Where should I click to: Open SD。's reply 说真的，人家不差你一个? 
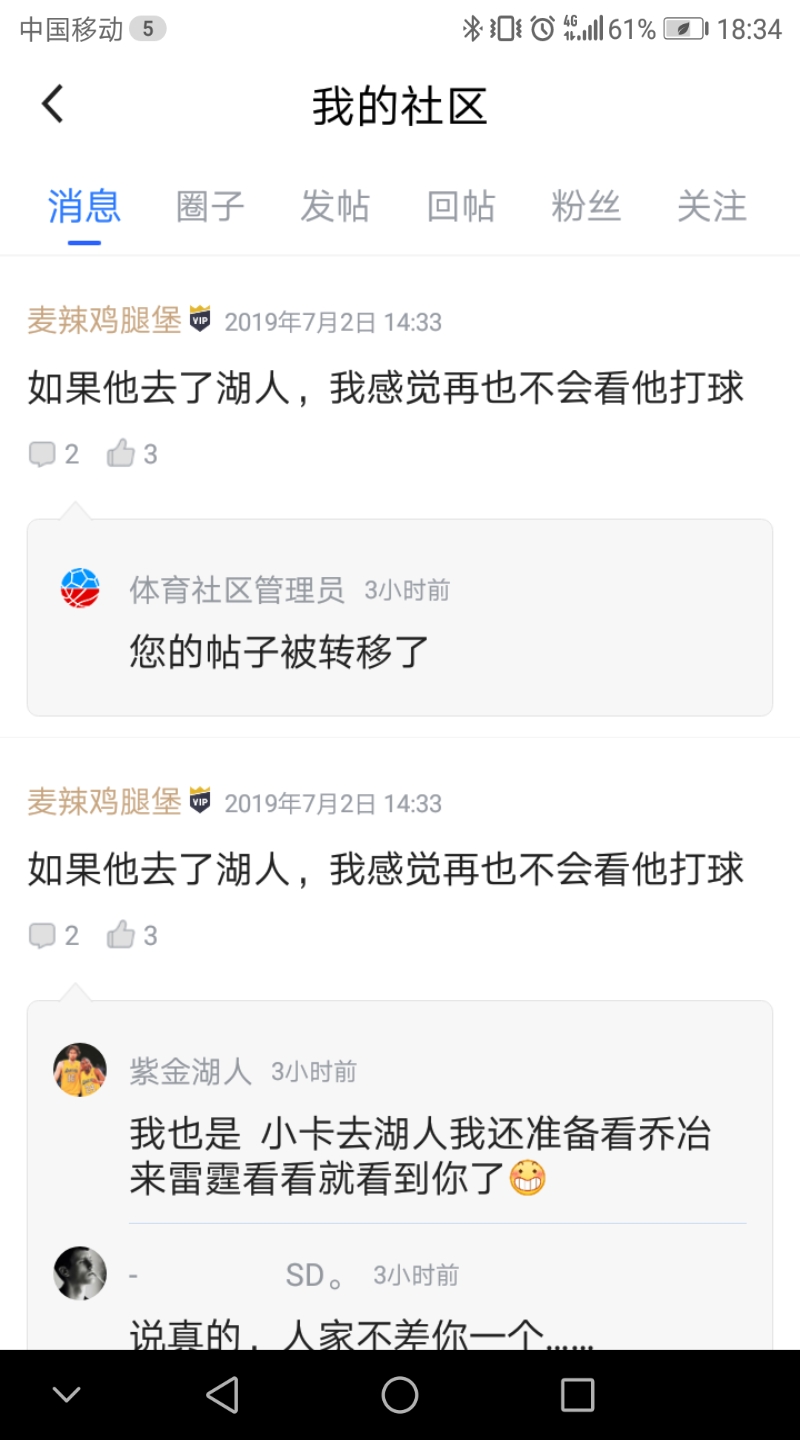point(360,1334)
